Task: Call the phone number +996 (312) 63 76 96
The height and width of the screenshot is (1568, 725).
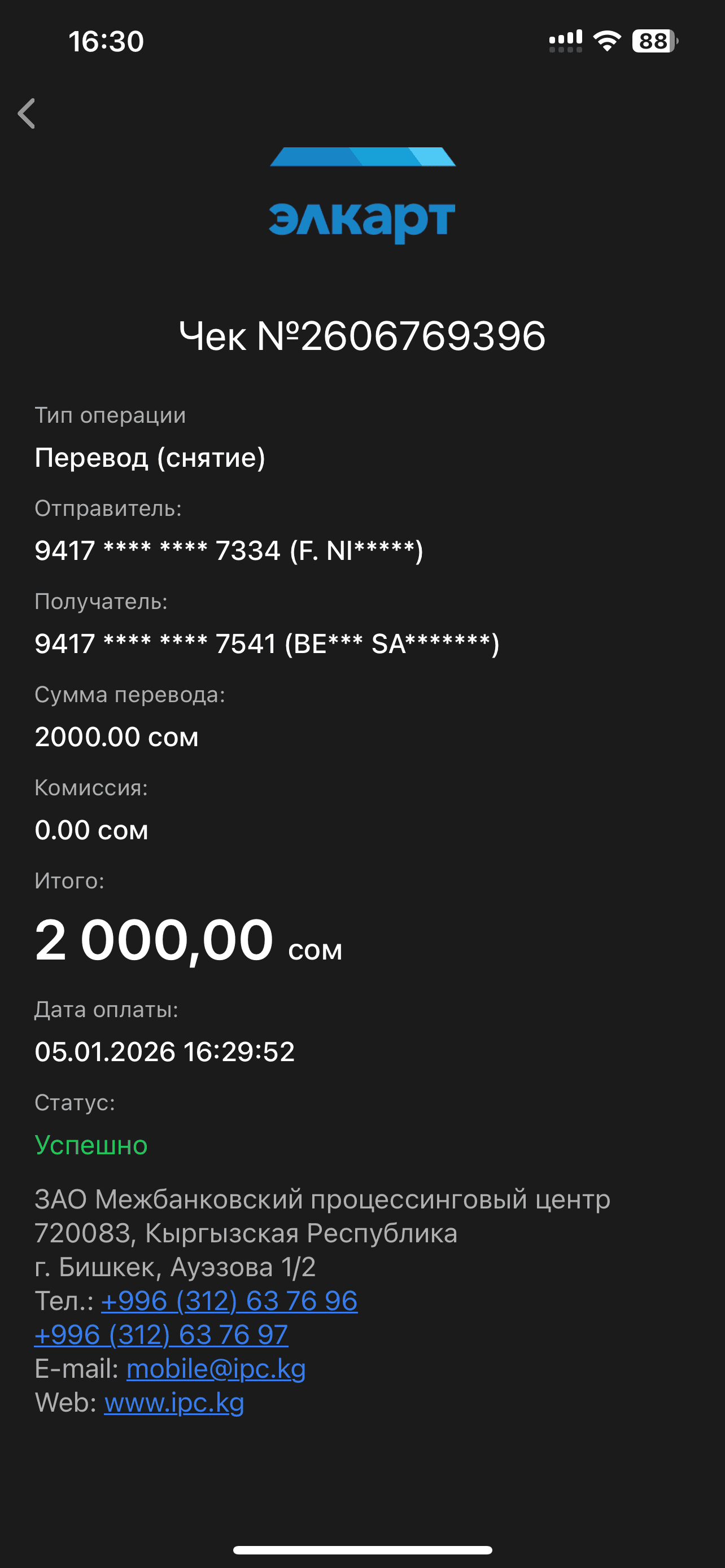Action: coord(229,1301)
